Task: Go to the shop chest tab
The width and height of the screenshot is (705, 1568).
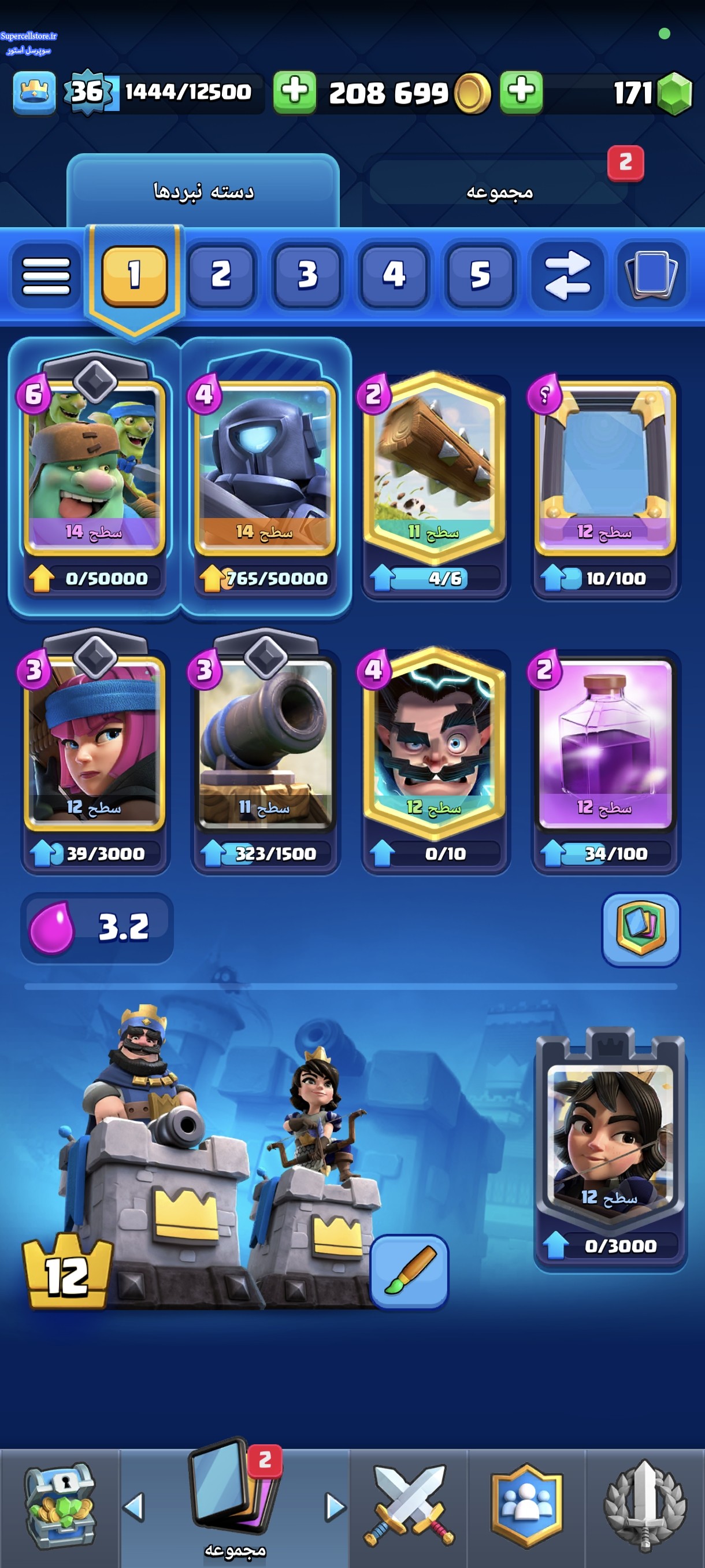Action: click(x=59, y=1506)
